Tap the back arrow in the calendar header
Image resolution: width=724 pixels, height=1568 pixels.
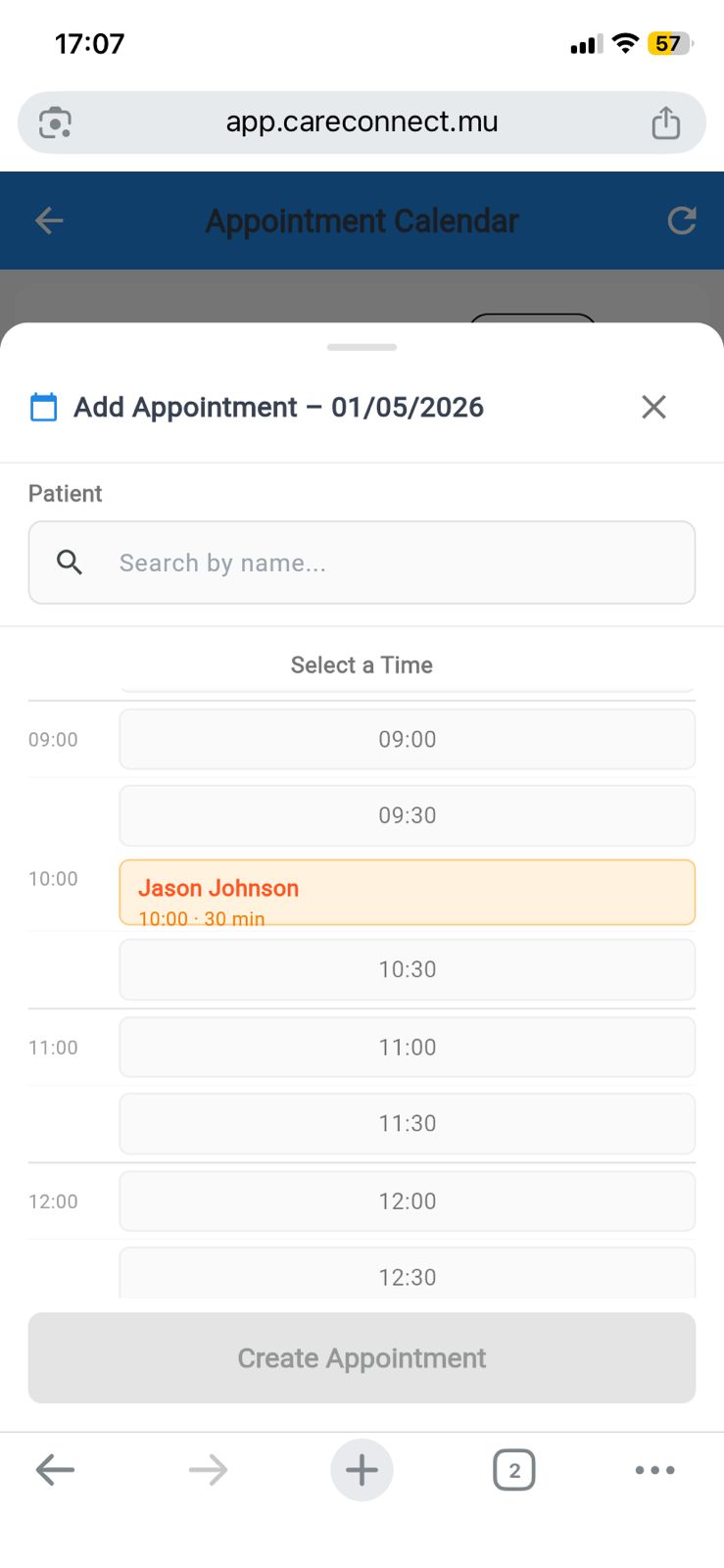tap(48, 220)
